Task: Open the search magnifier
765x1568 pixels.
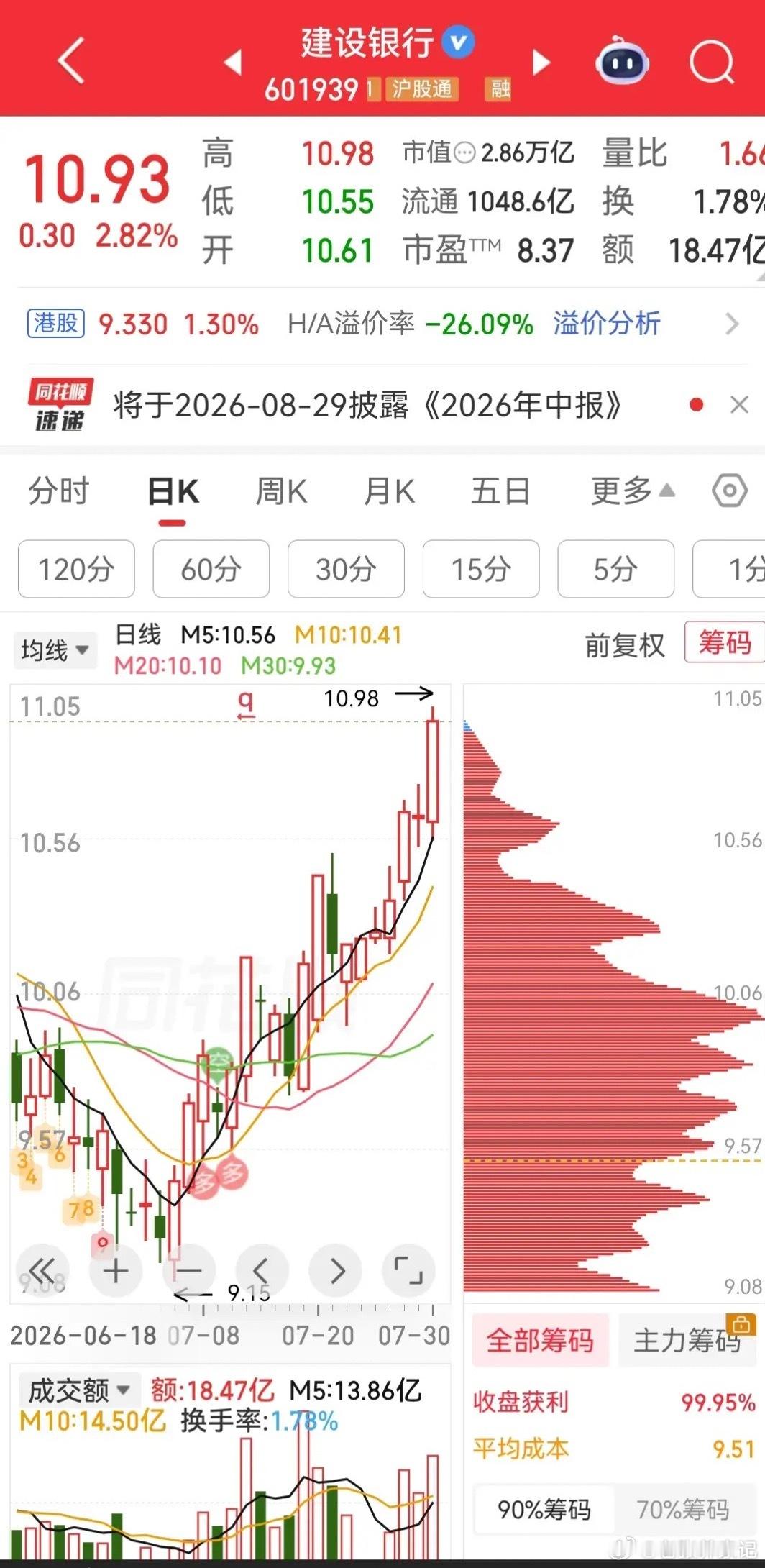Action: [712, 63]
